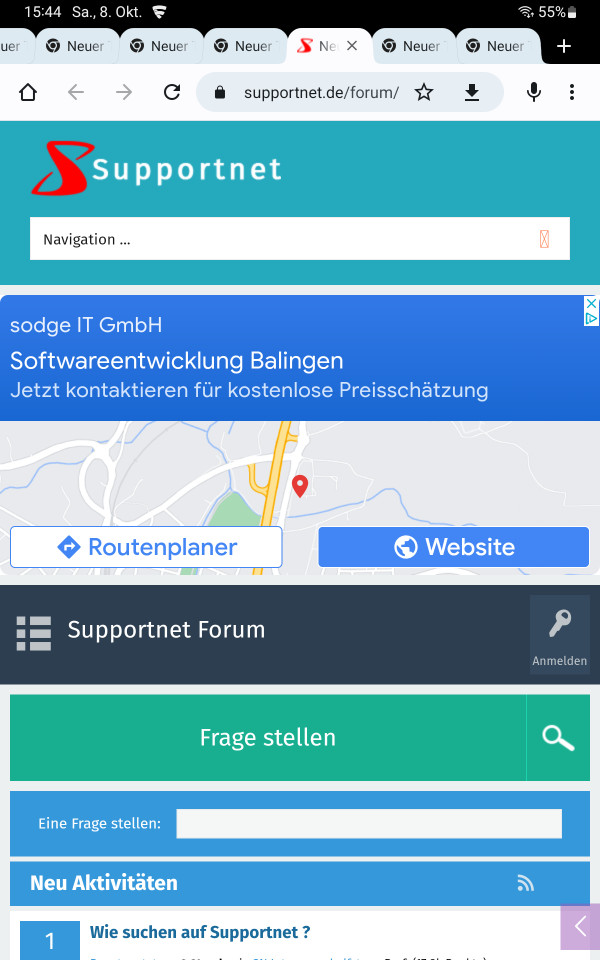Open the advertiser's Website button
This screenshot has height=960, width=600.
tap(454, 547)
